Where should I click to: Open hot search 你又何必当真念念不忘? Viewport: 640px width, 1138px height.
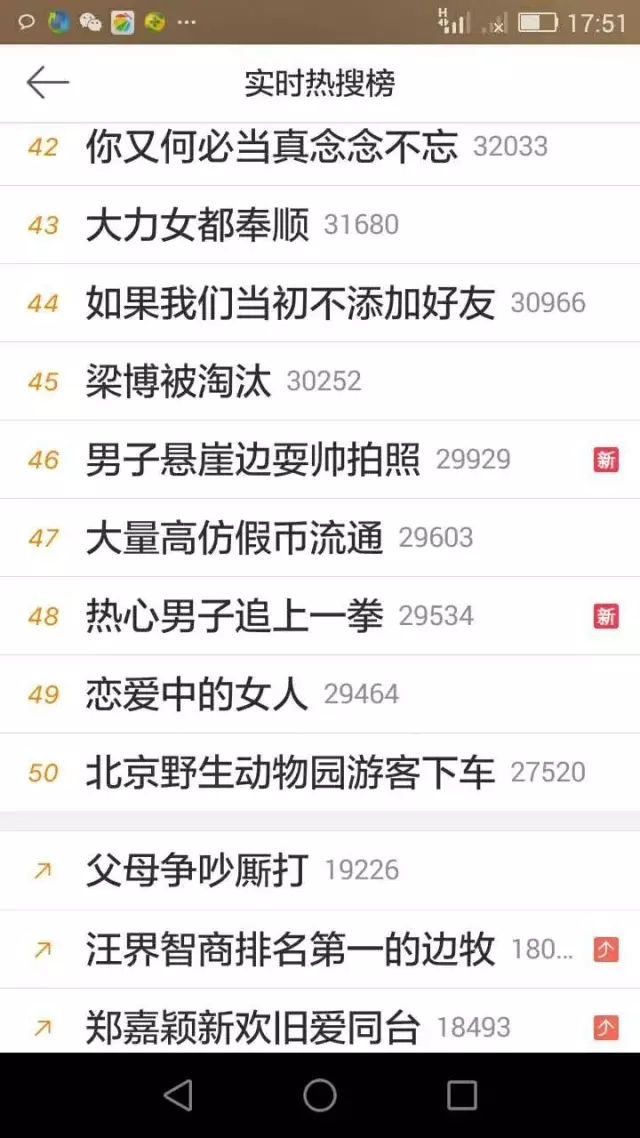tap(320, 147)
